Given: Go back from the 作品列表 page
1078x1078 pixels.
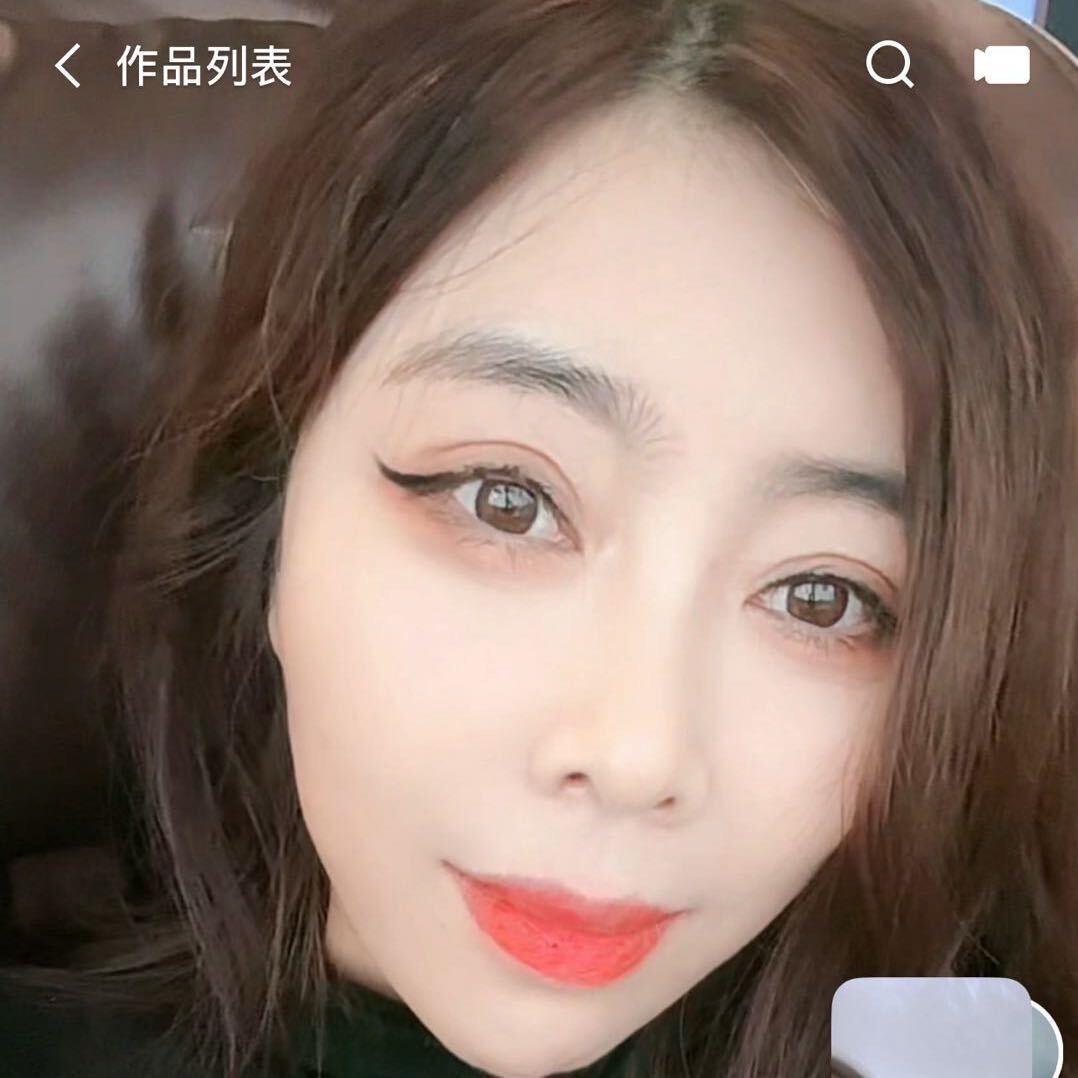Looking at the screenshot, I should (67, 67).
